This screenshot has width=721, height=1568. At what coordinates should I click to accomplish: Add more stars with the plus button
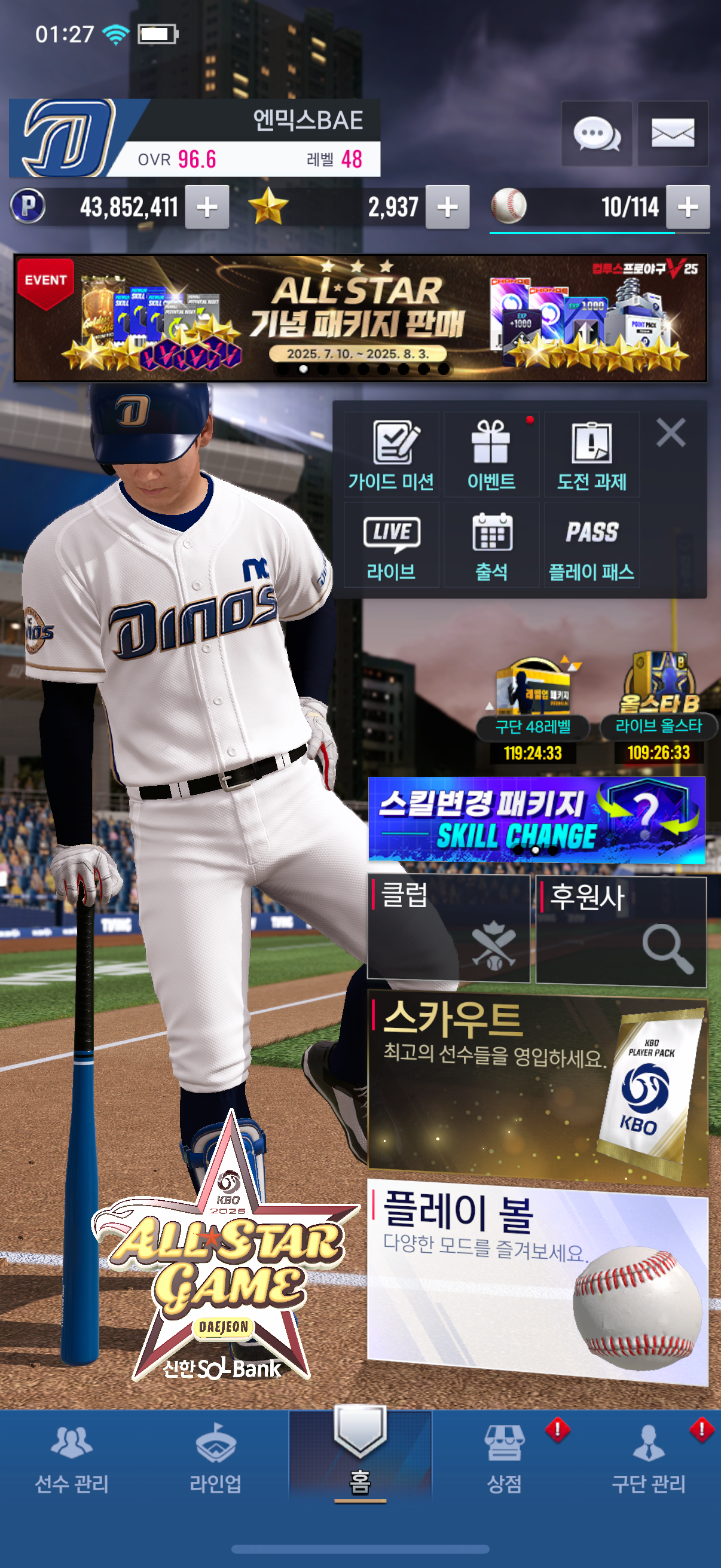point(447,207)
